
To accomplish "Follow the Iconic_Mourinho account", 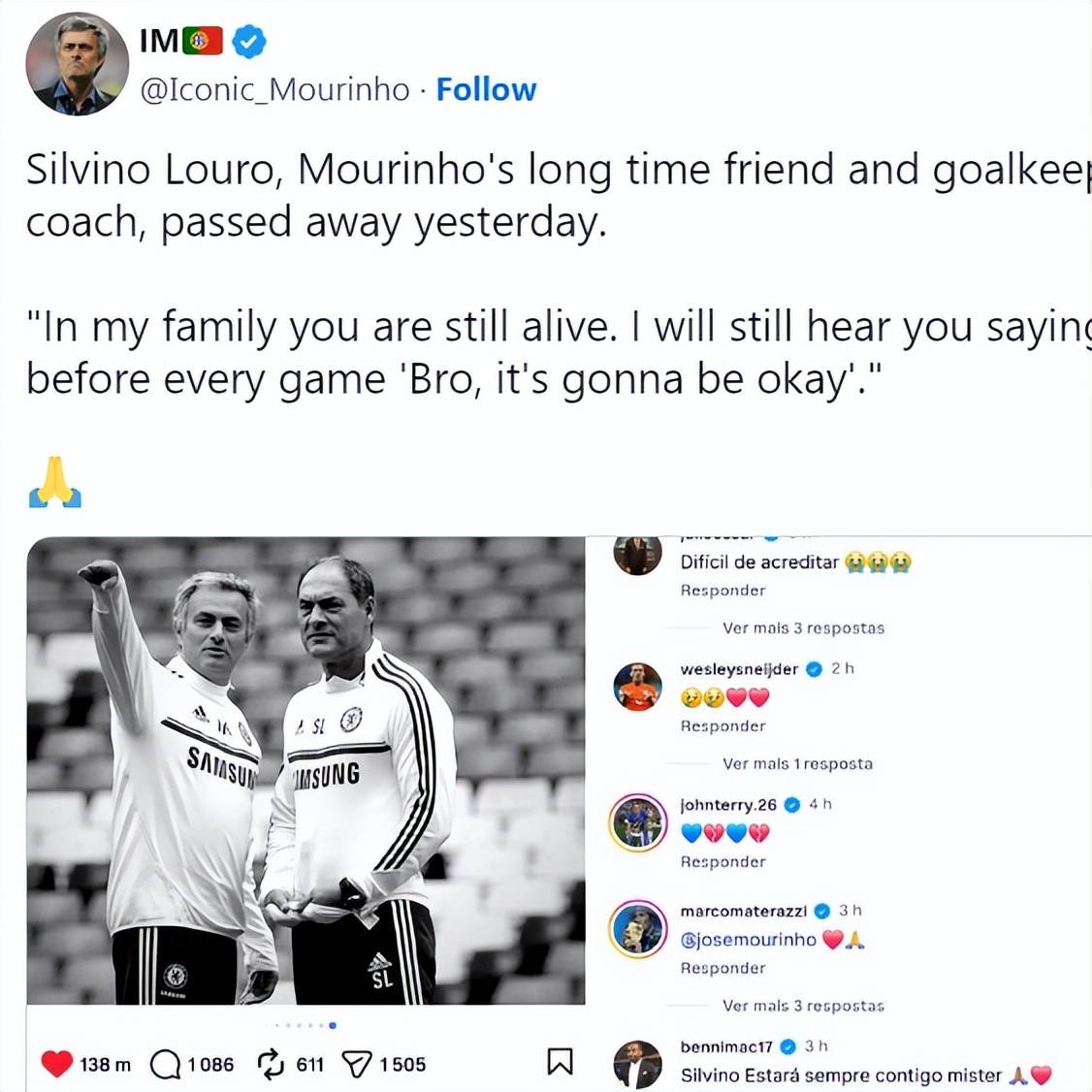I will [x=486, y=89].
